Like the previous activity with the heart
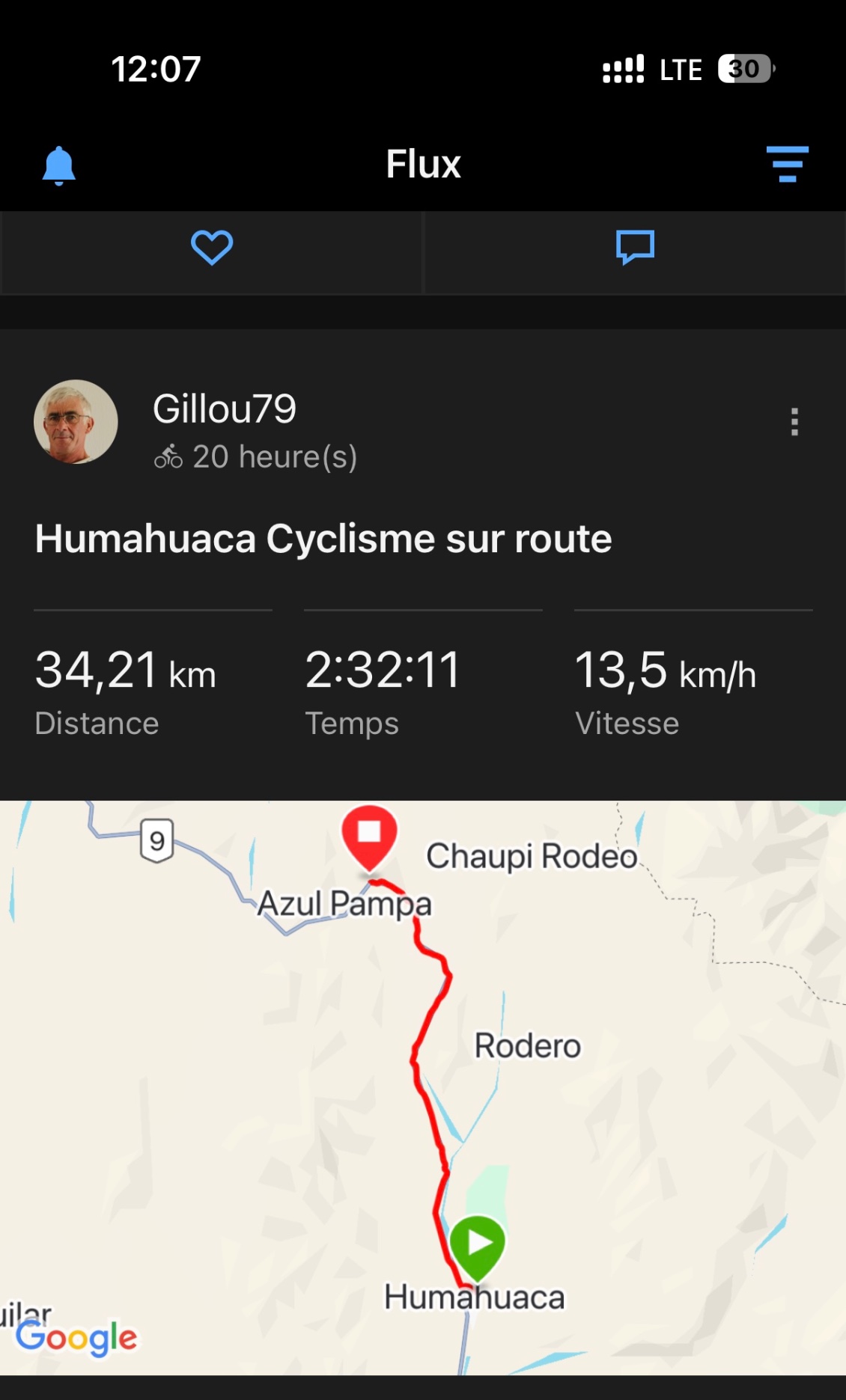The height and width of the screenshot is (1400, 846). (212, 248)
